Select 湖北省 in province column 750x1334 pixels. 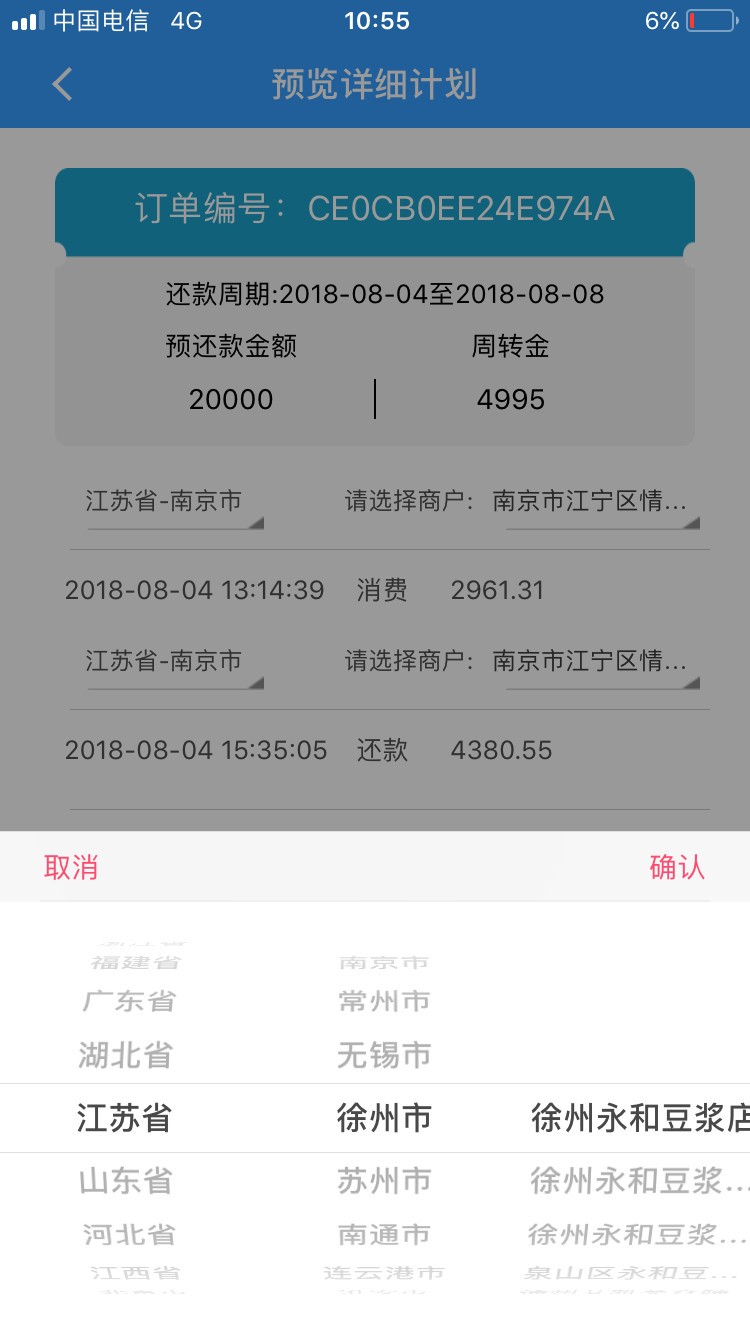pyautogui.click(x=125, y=1055)
